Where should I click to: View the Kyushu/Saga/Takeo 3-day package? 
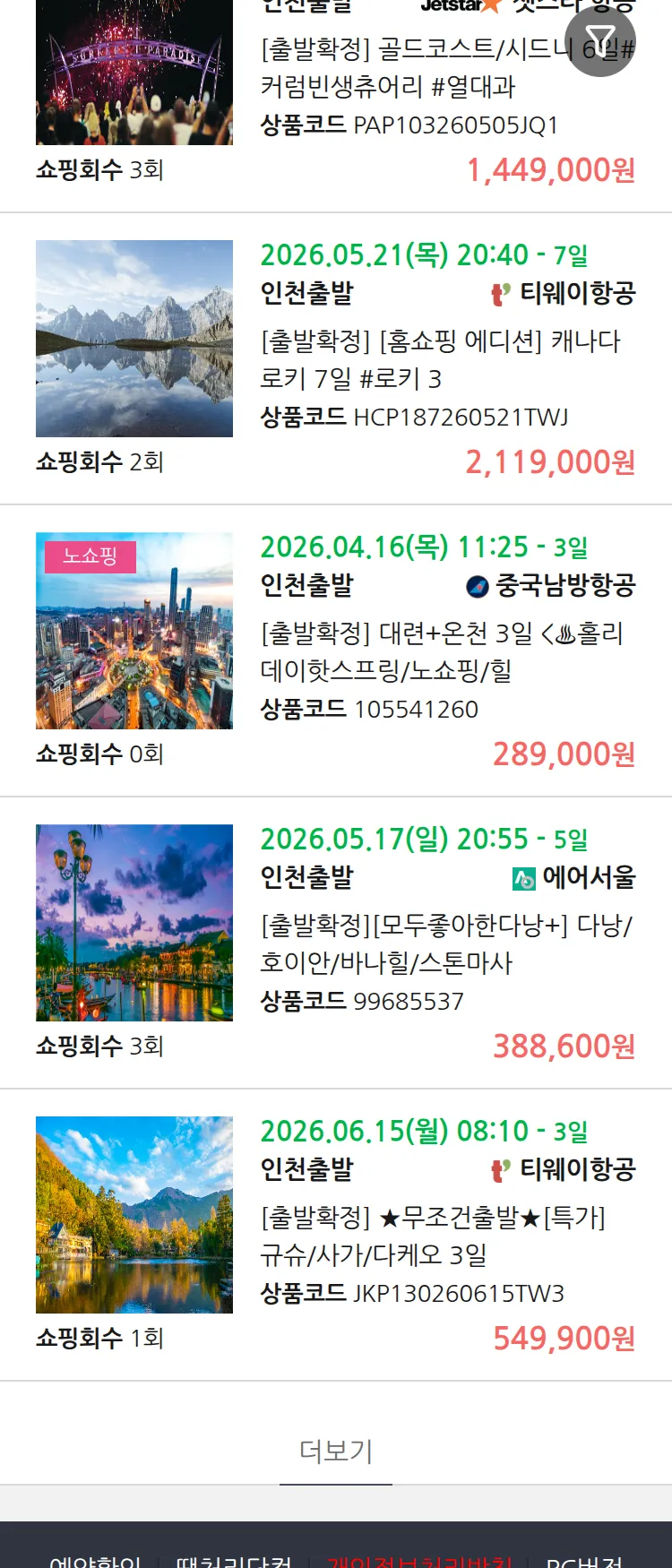(432, 1236)
